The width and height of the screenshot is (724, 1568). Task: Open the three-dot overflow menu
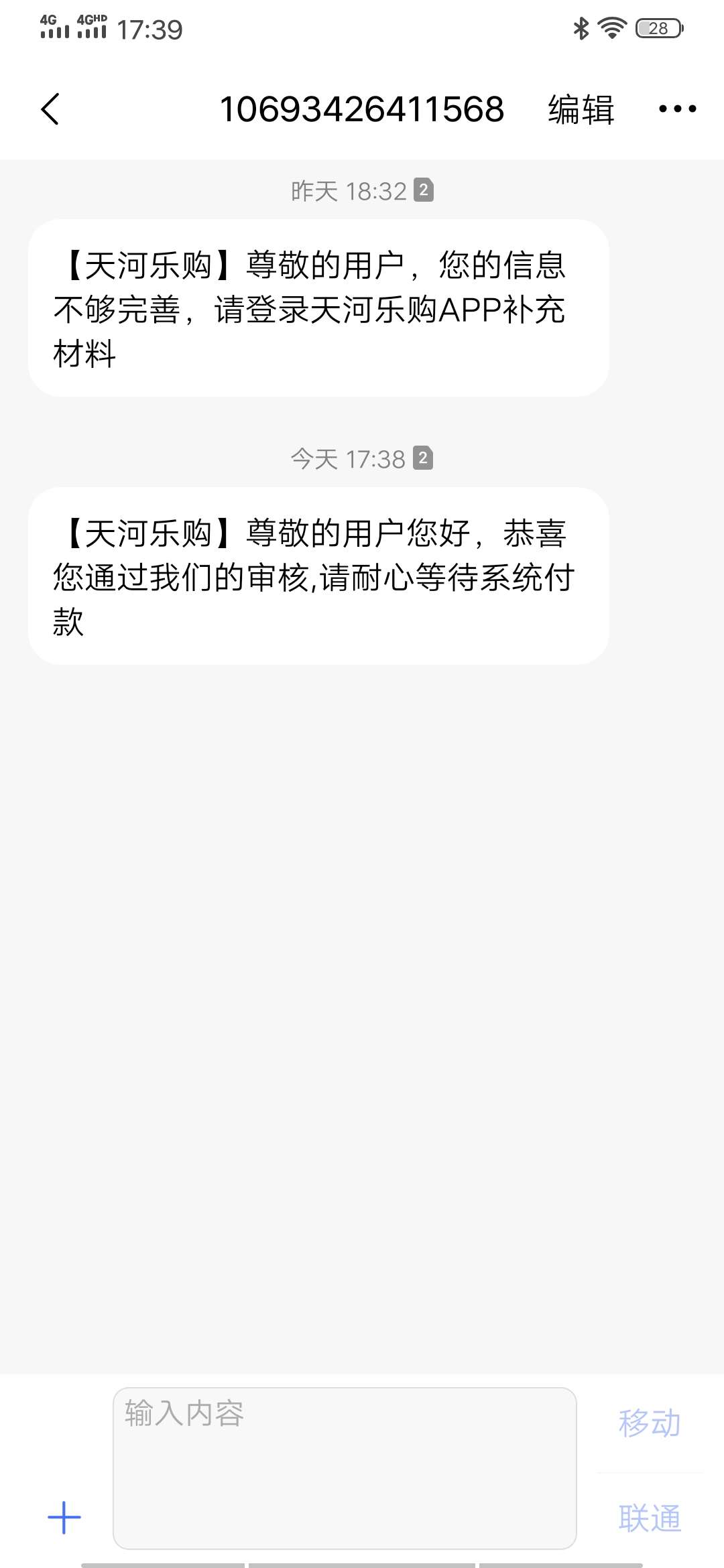[678, 109]
